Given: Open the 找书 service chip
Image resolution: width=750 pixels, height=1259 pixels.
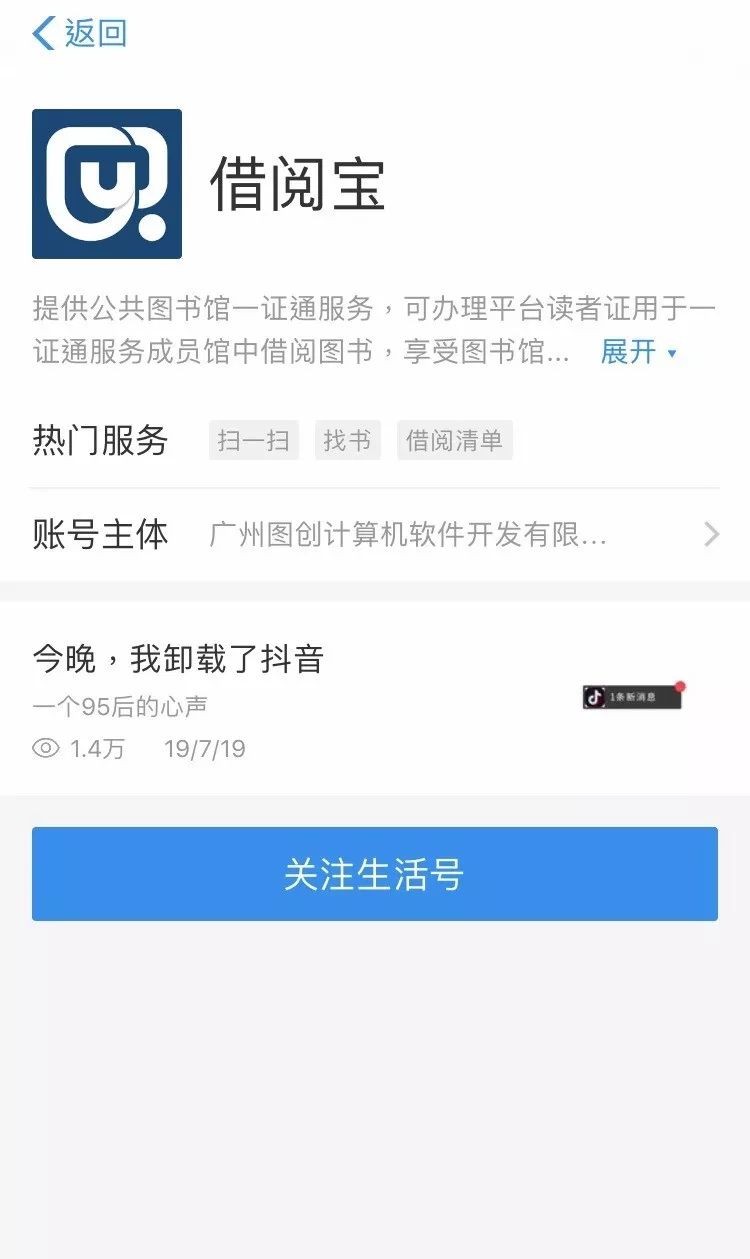Looking at the screenshot, I should pos(347,441).
